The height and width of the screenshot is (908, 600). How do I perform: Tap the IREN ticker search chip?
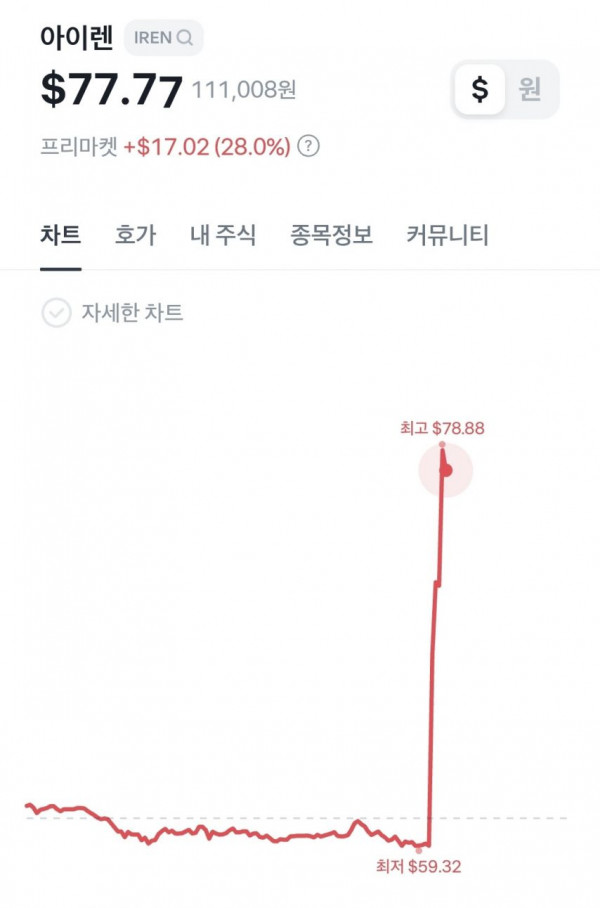(164, 38)
